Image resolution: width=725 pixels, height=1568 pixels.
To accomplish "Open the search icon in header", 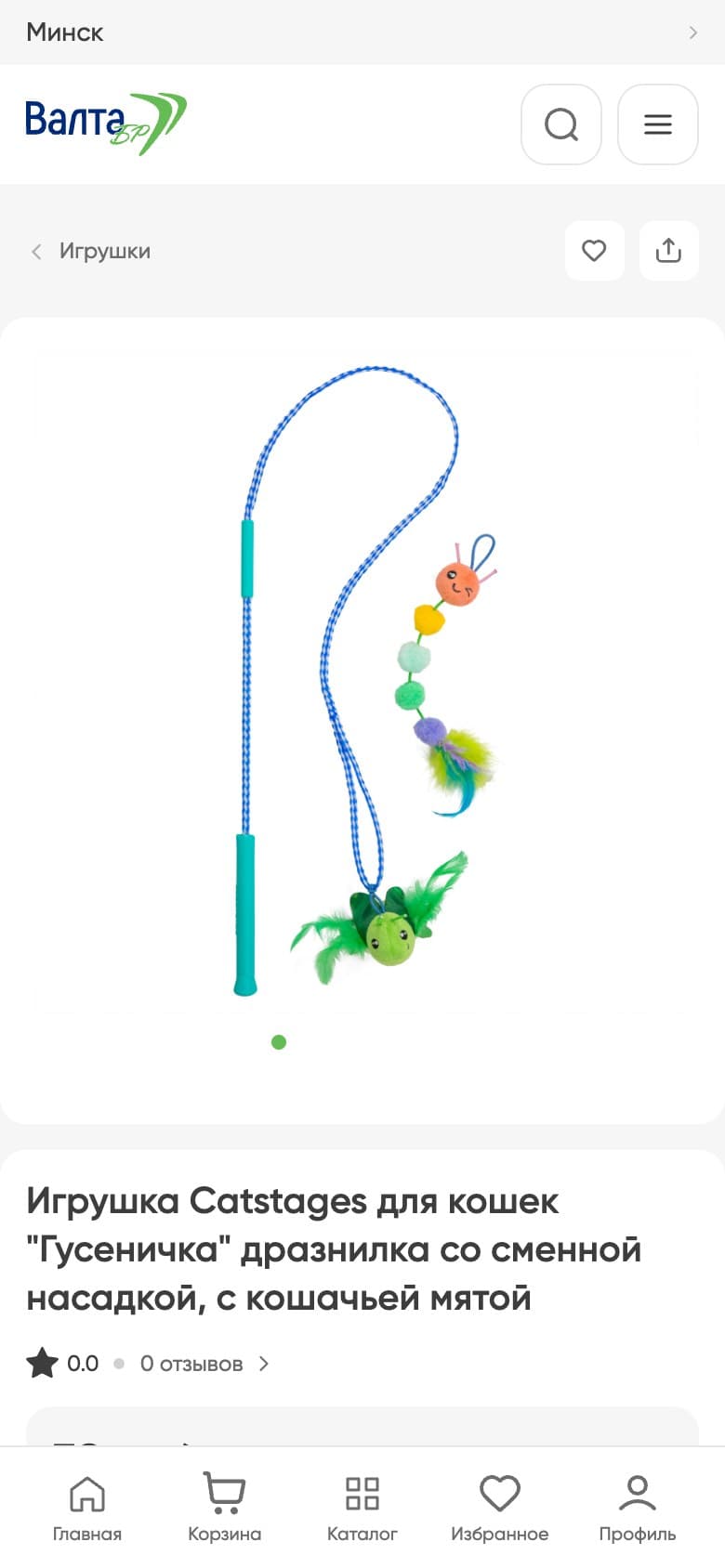I will coord(561,124).
